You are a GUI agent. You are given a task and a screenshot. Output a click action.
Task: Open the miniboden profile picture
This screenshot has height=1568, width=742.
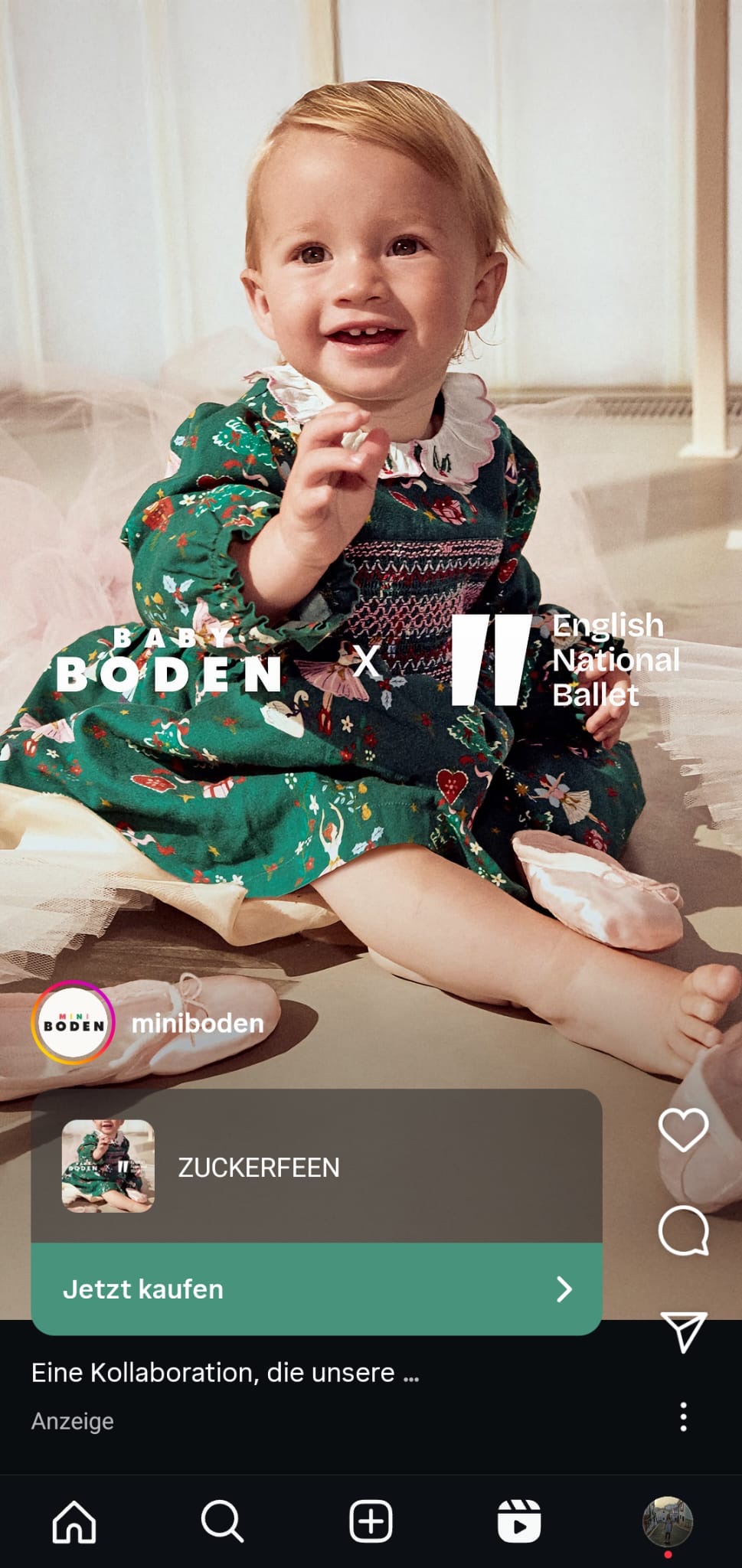click(73, 1024)
